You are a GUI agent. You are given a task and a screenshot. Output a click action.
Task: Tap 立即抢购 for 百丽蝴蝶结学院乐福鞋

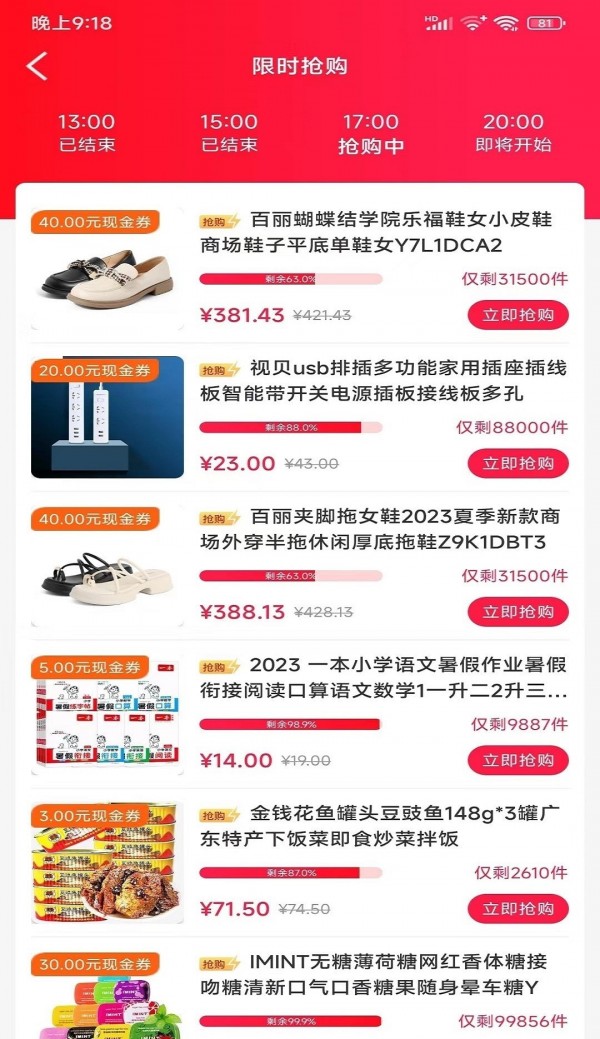[x=518, y=315]
